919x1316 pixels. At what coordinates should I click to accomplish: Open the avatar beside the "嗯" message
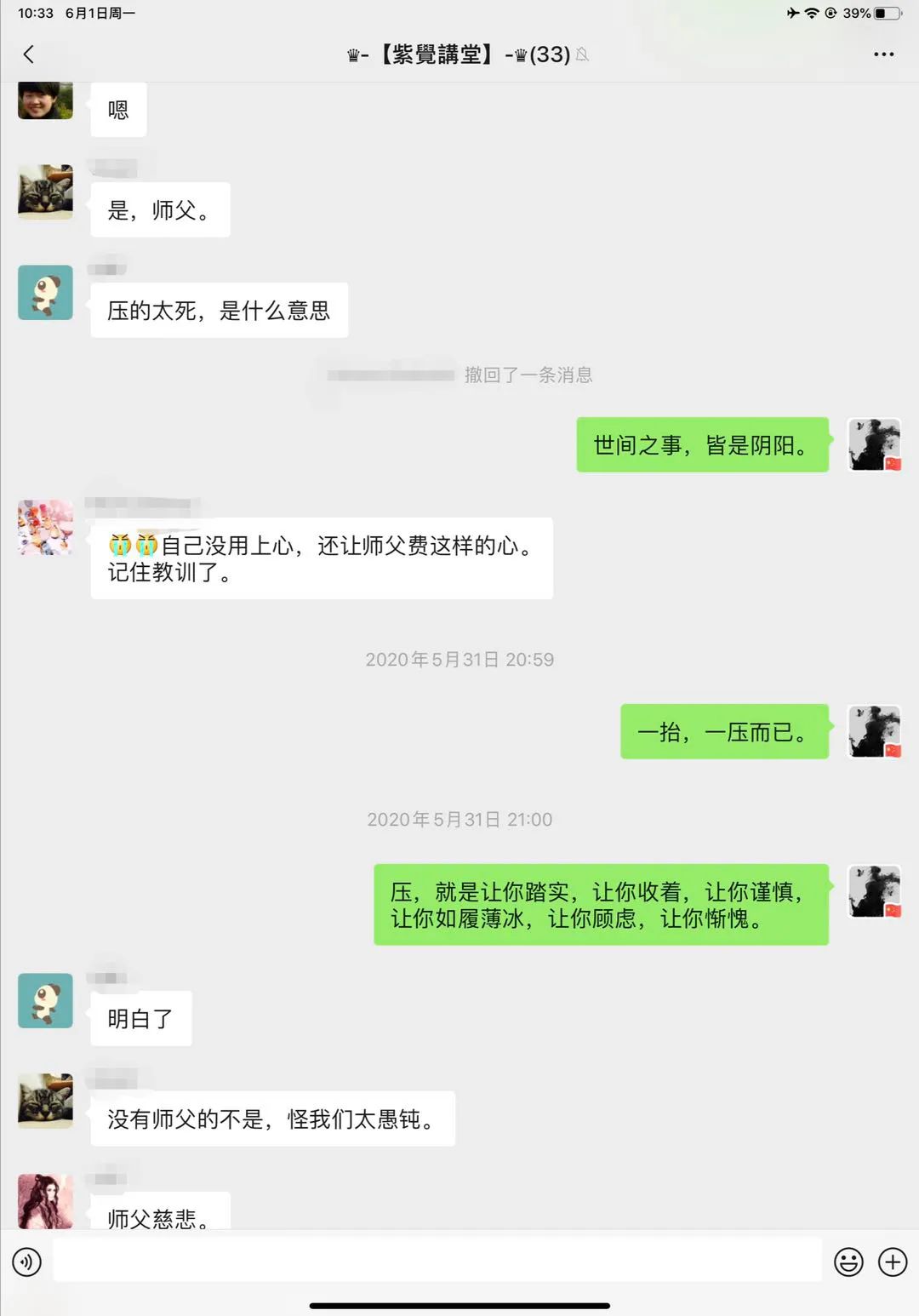tap(45, 100)
